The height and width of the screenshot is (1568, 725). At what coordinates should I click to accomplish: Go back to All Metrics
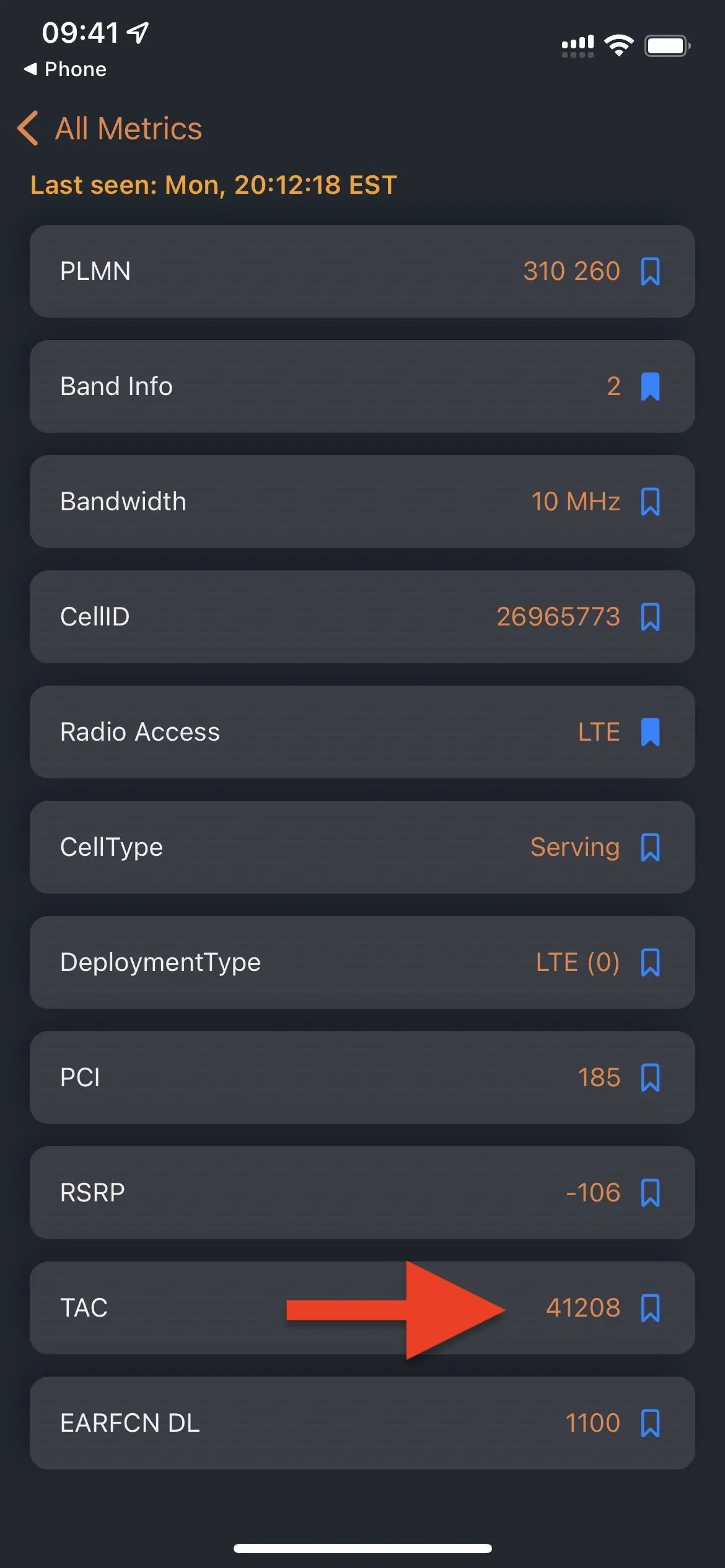point(110,129)
